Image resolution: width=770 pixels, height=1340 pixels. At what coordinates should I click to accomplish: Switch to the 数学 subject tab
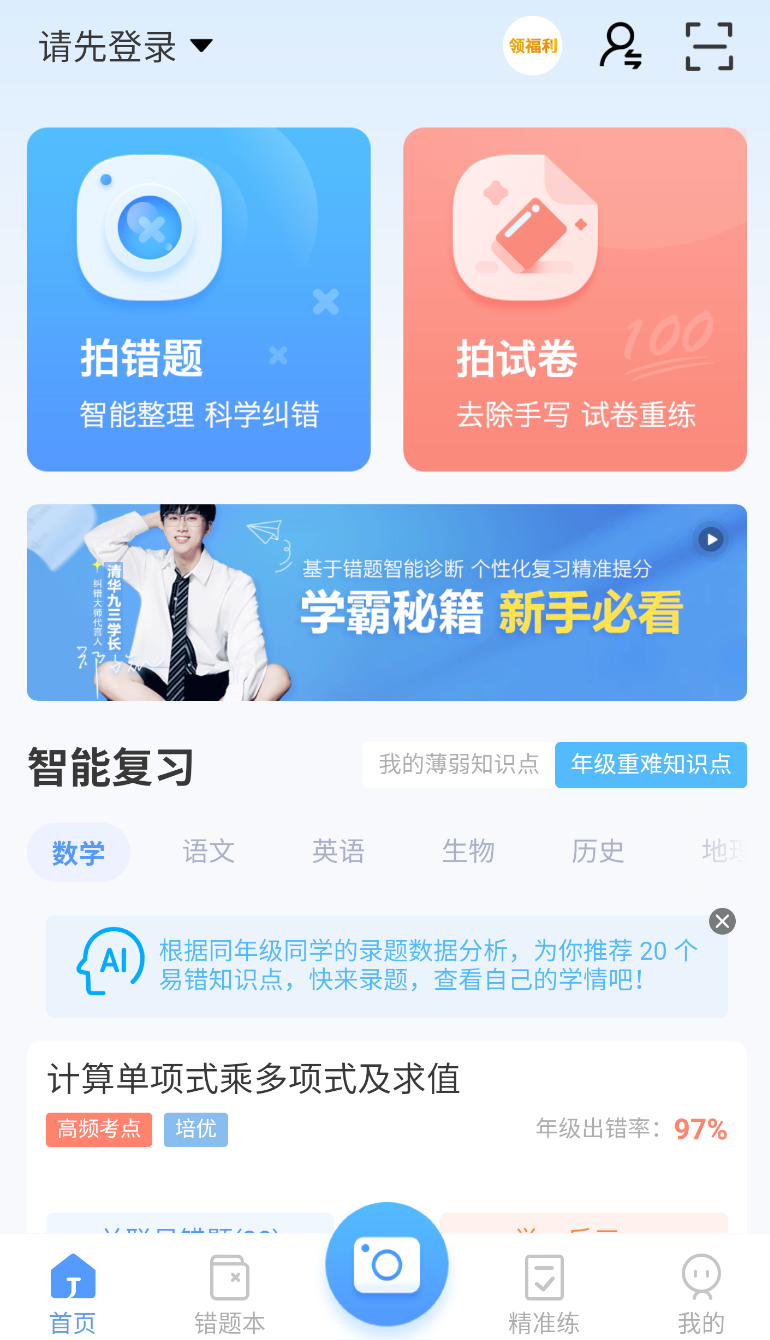78,852
